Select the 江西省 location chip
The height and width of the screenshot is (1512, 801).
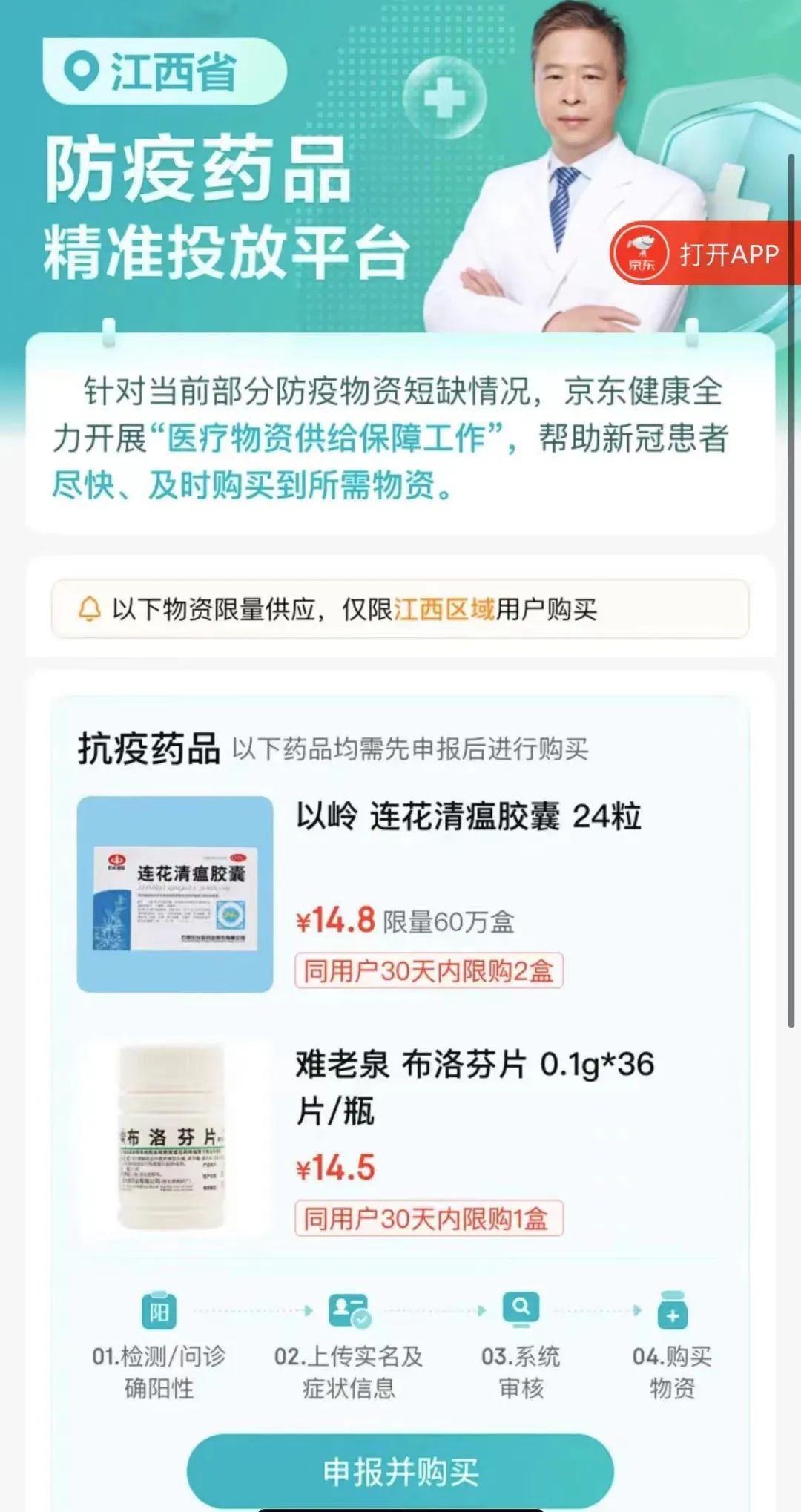click(165, 71)
